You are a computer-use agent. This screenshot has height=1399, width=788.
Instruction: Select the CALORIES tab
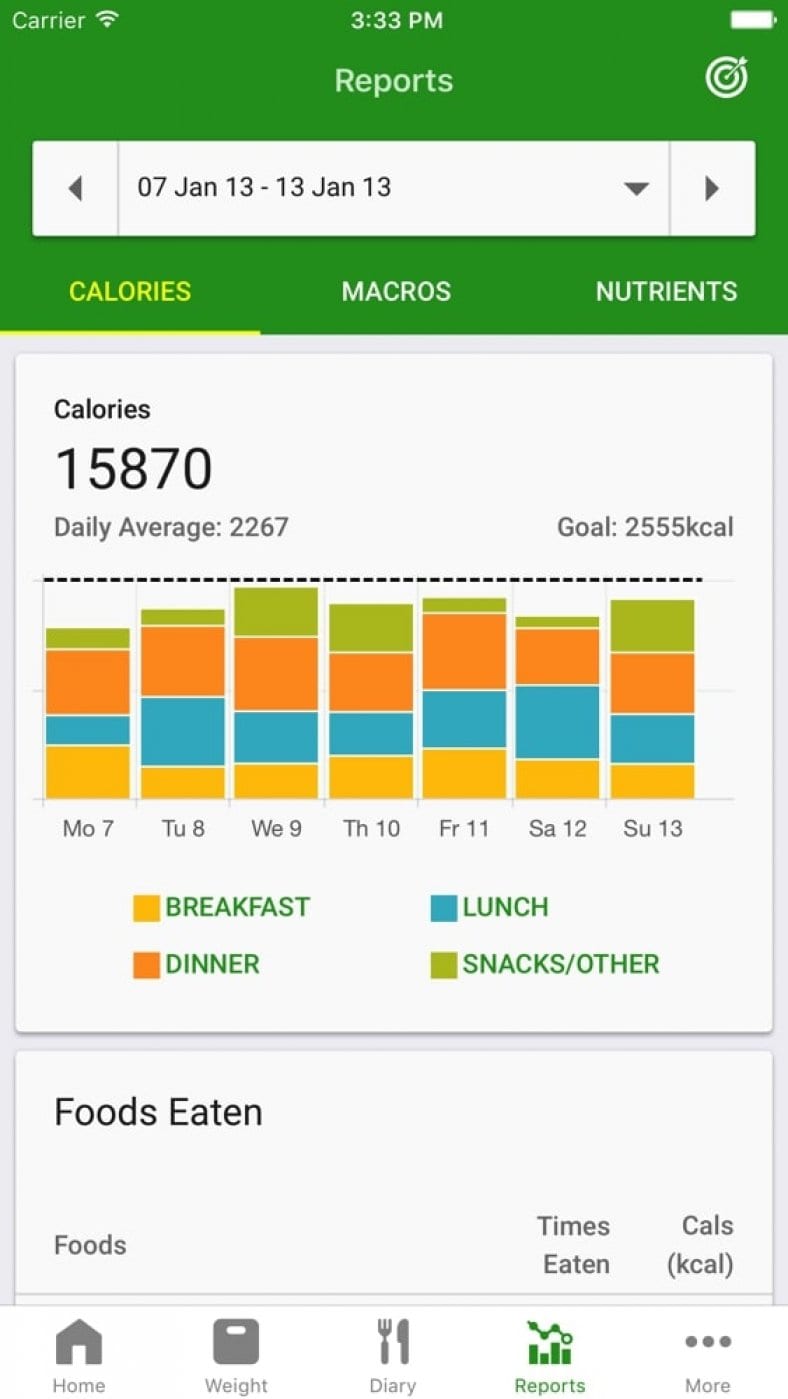click(129, 291)
